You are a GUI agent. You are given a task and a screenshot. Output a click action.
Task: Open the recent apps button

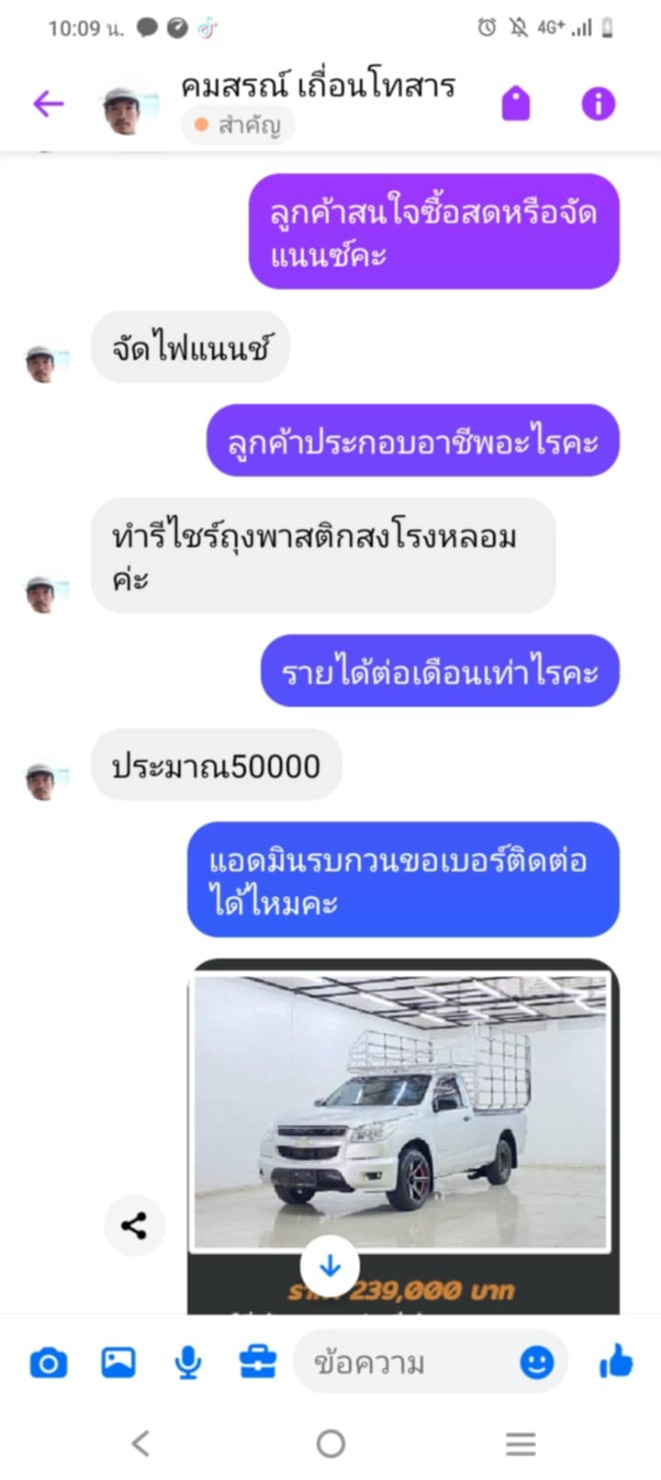pos(520,1443)
